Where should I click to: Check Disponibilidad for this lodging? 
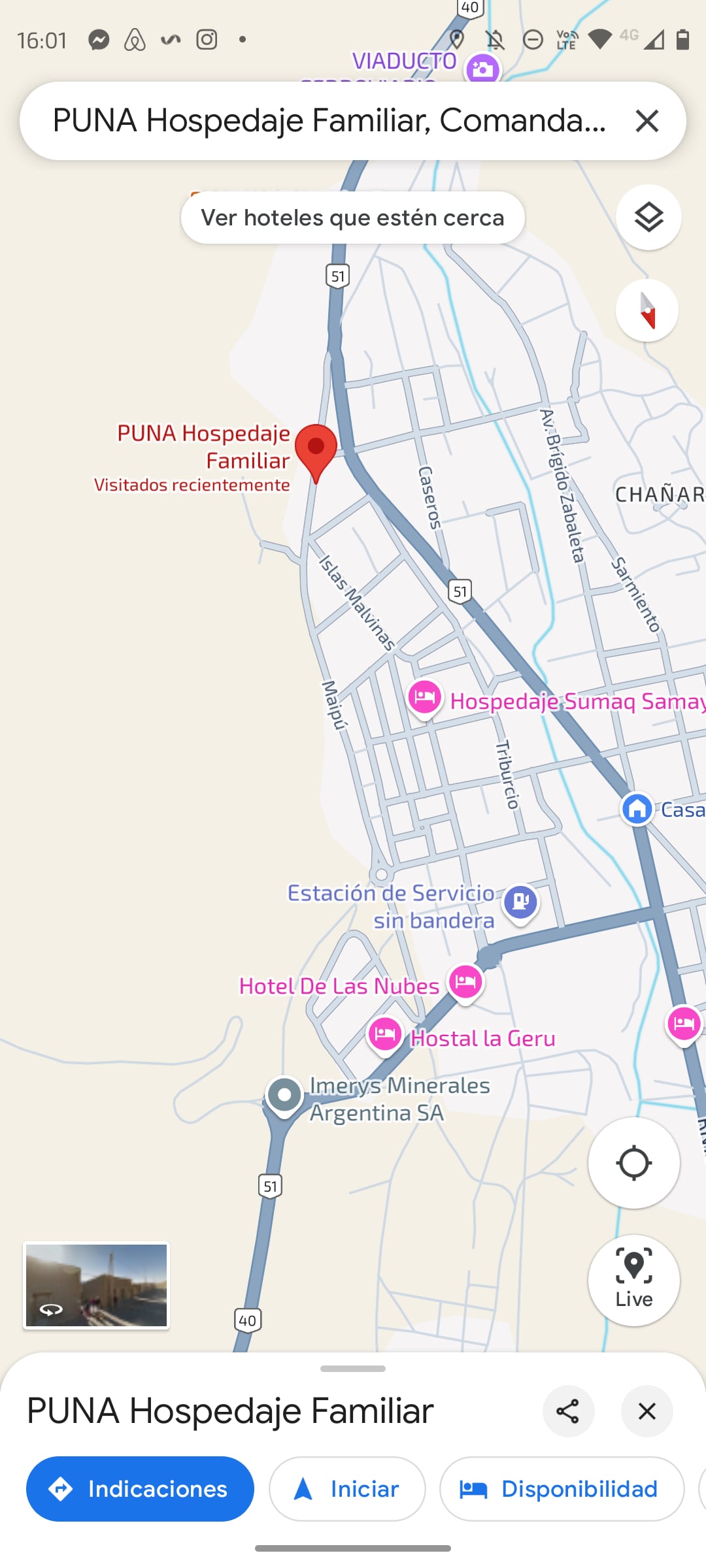tap(562, 1489)
